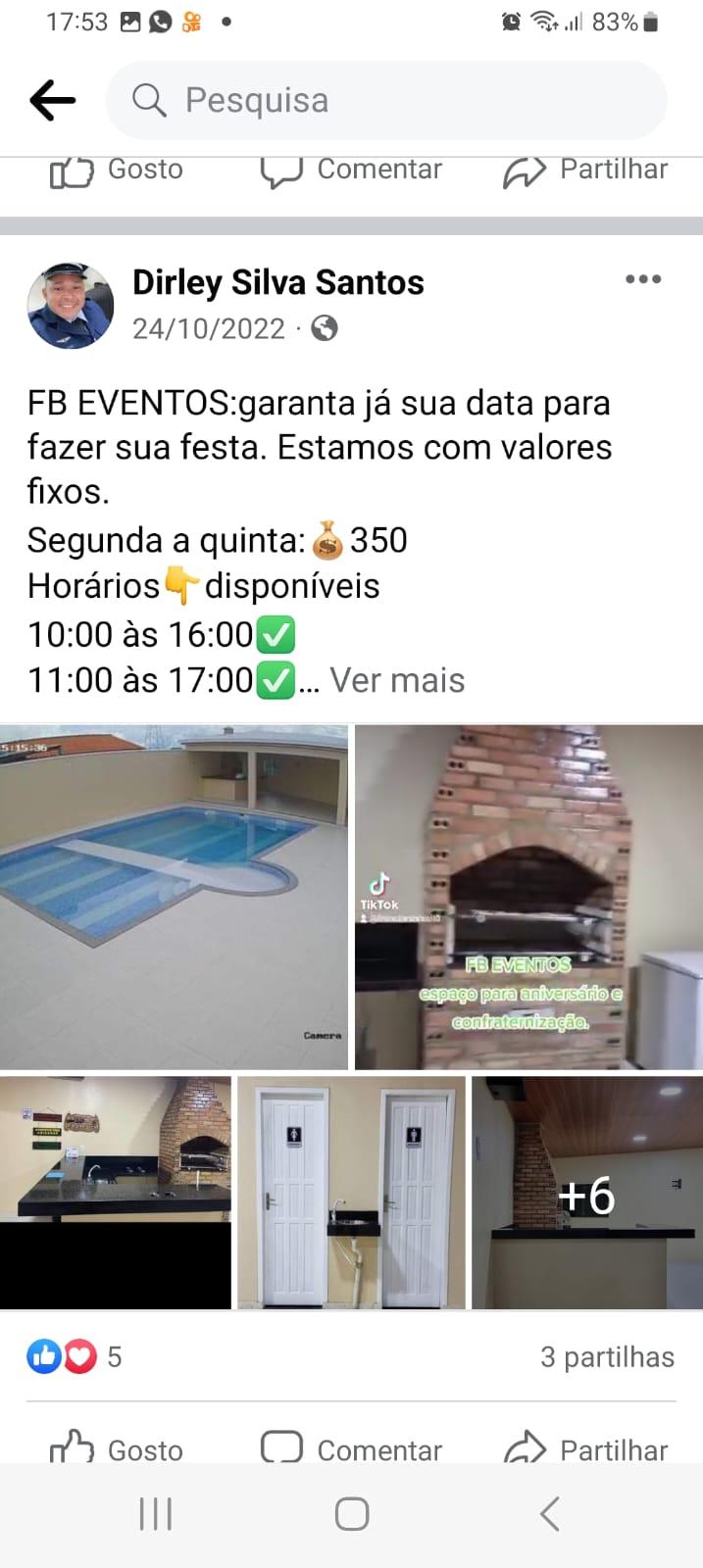This screenshot has height=1568, width=703.
Task: Open the system recent apps button
Action: (x=155, y=1514)
